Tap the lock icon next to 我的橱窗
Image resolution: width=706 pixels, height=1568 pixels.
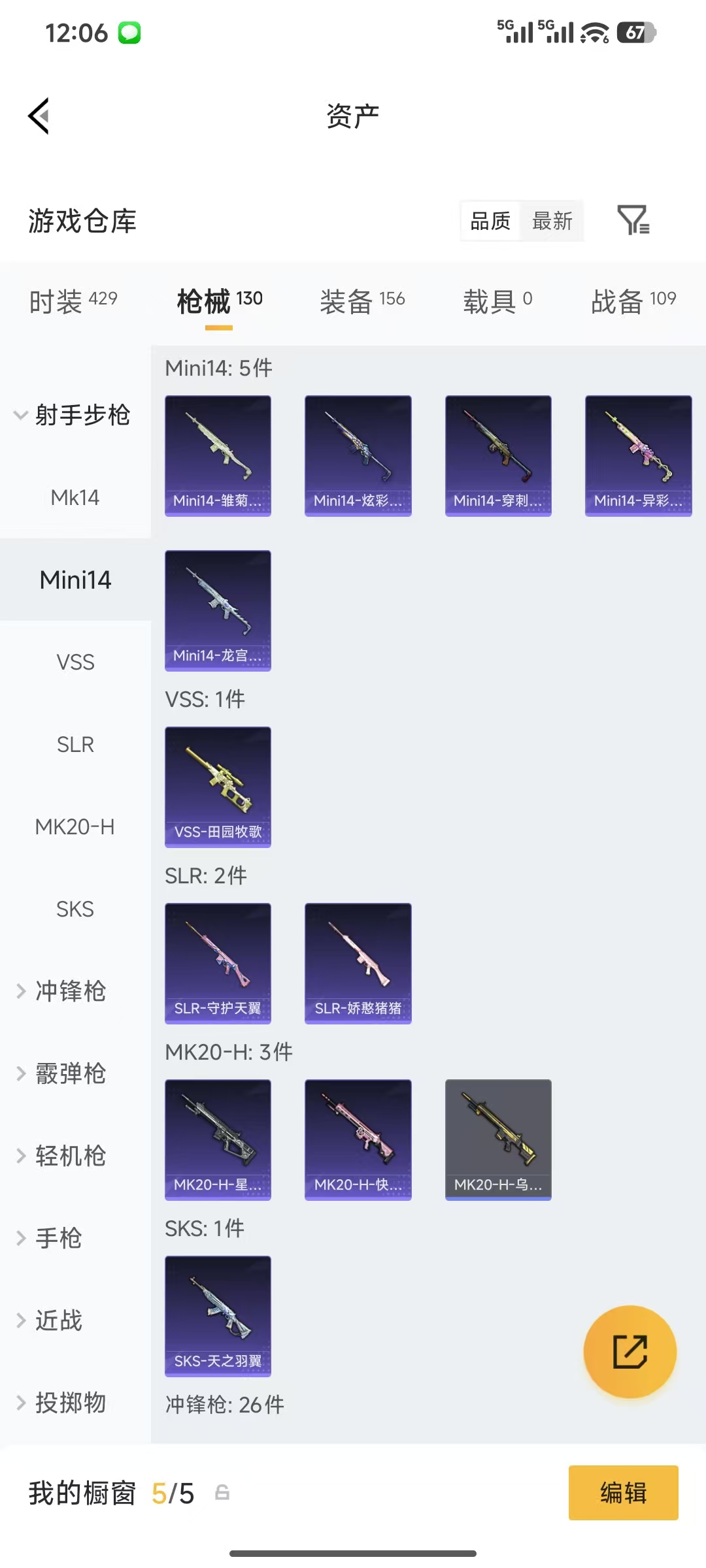click(222, 1493)
